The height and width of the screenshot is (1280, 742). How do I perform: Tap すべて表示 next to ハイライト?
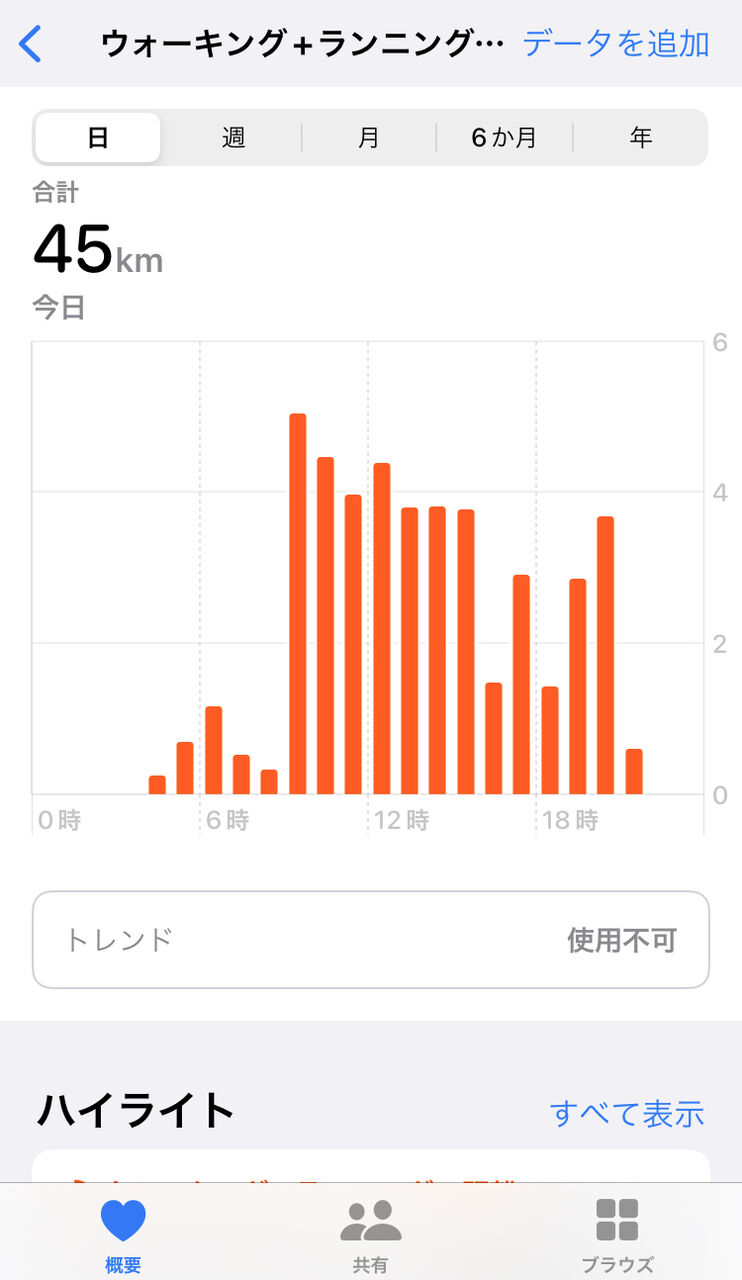pyautogui.click(x=627, y=1113)
